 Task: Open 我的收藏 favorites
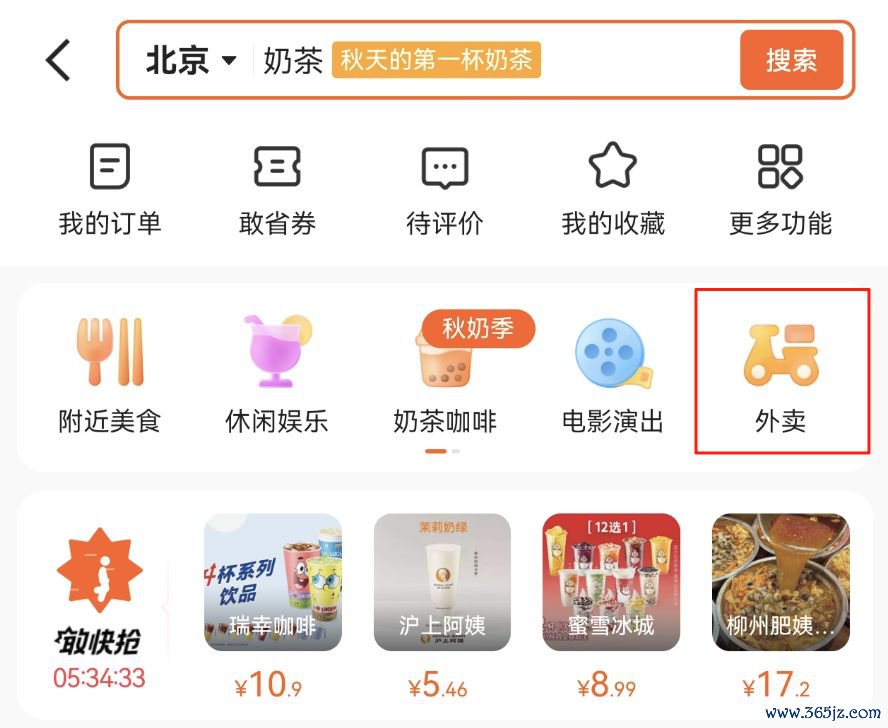pyautogui.click(x=612, y=189)
